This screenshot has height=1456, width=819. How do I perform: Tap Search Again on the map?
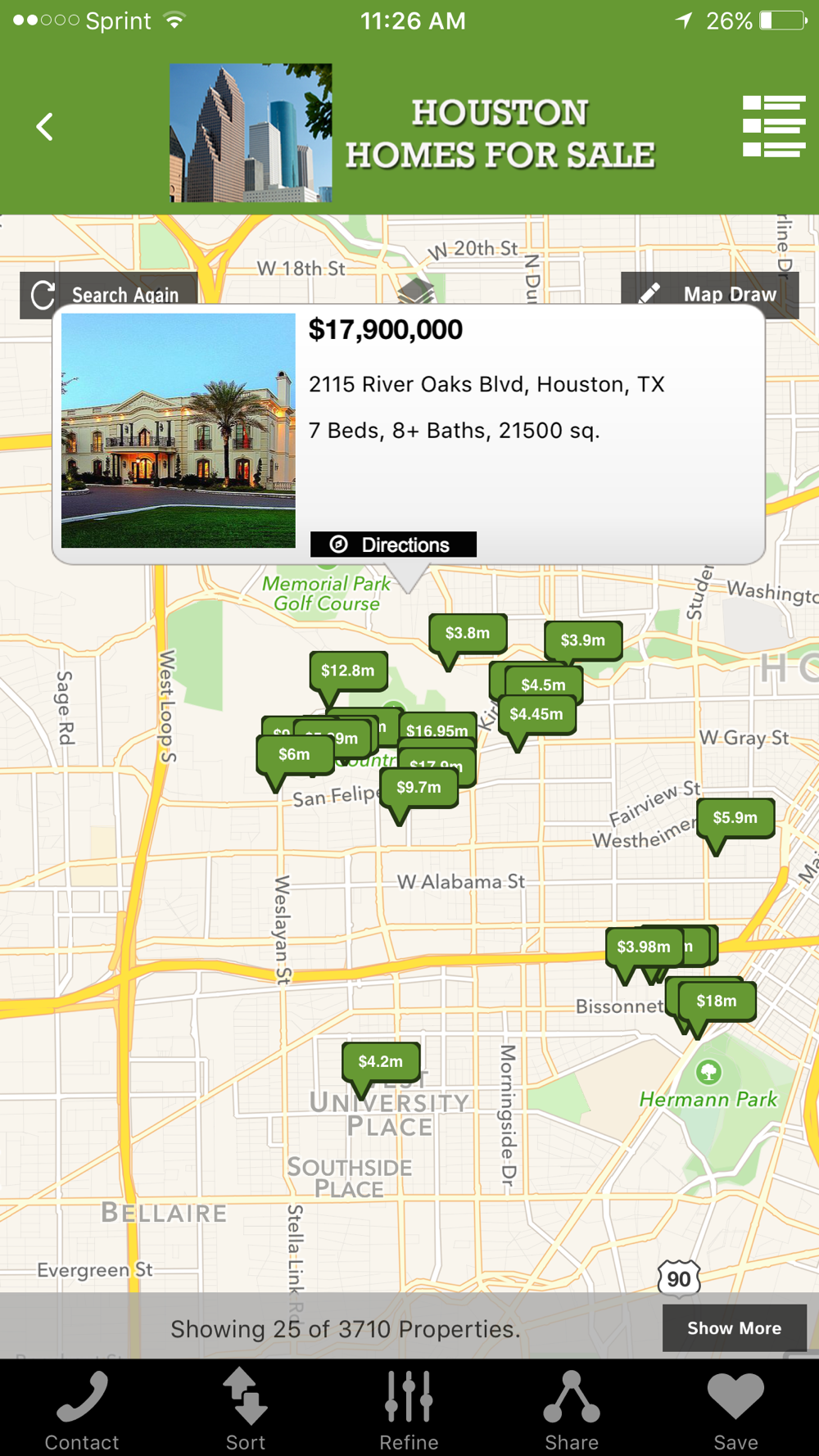108,293
